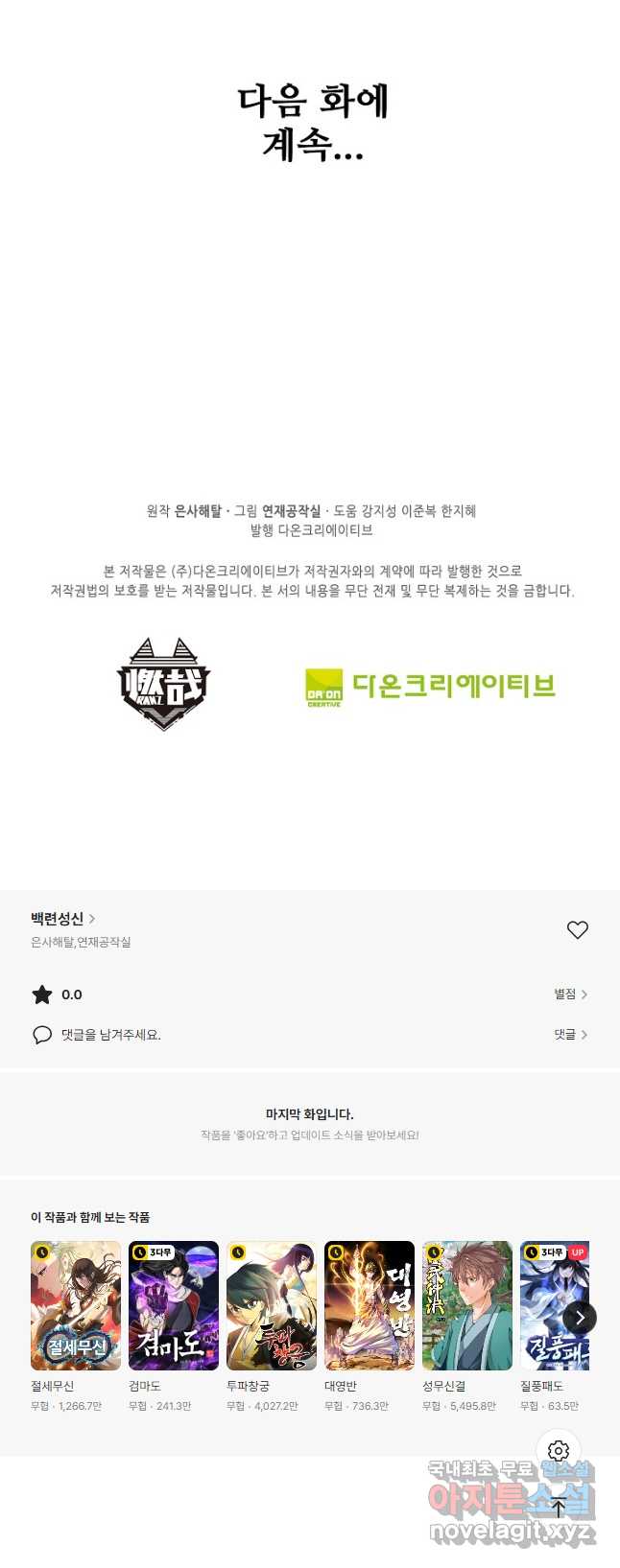This screenshot has height=1568, width=620.
Task: Open the 대영반 webtoon
Action: pyautogui.click(x=370, y=1305)
